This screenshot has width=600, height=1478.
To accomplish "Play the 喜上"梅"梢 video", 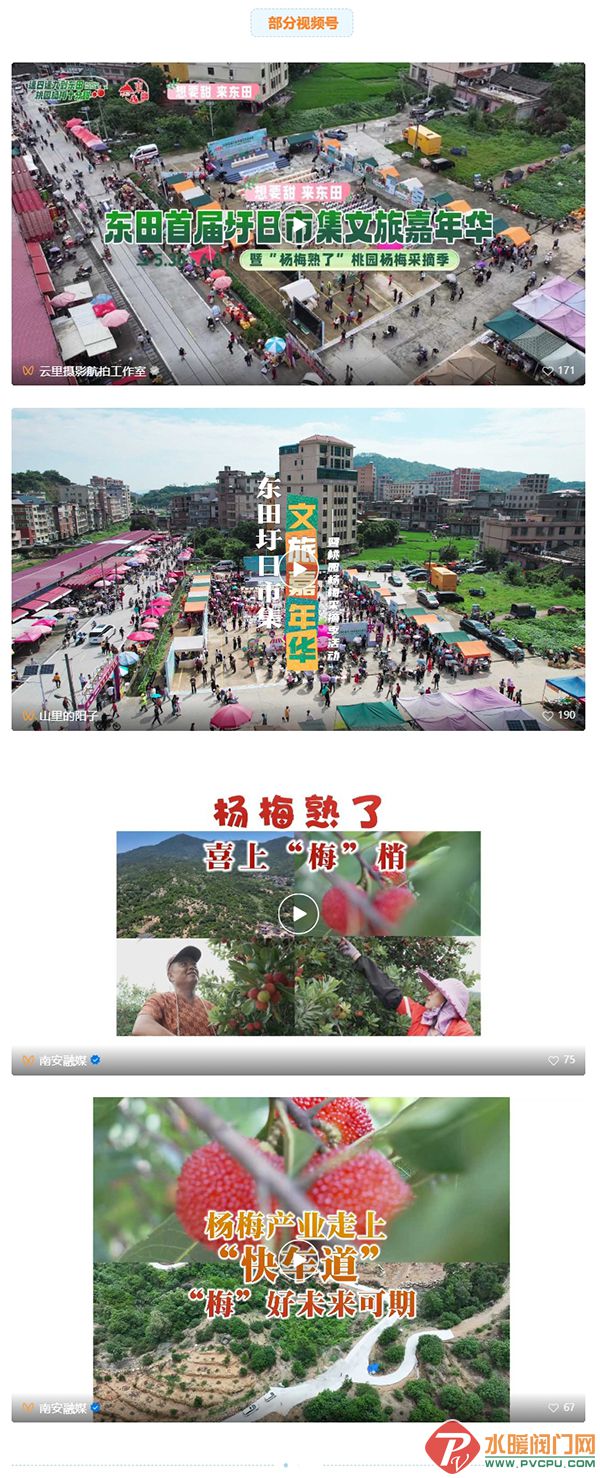I will pos(298,913).
